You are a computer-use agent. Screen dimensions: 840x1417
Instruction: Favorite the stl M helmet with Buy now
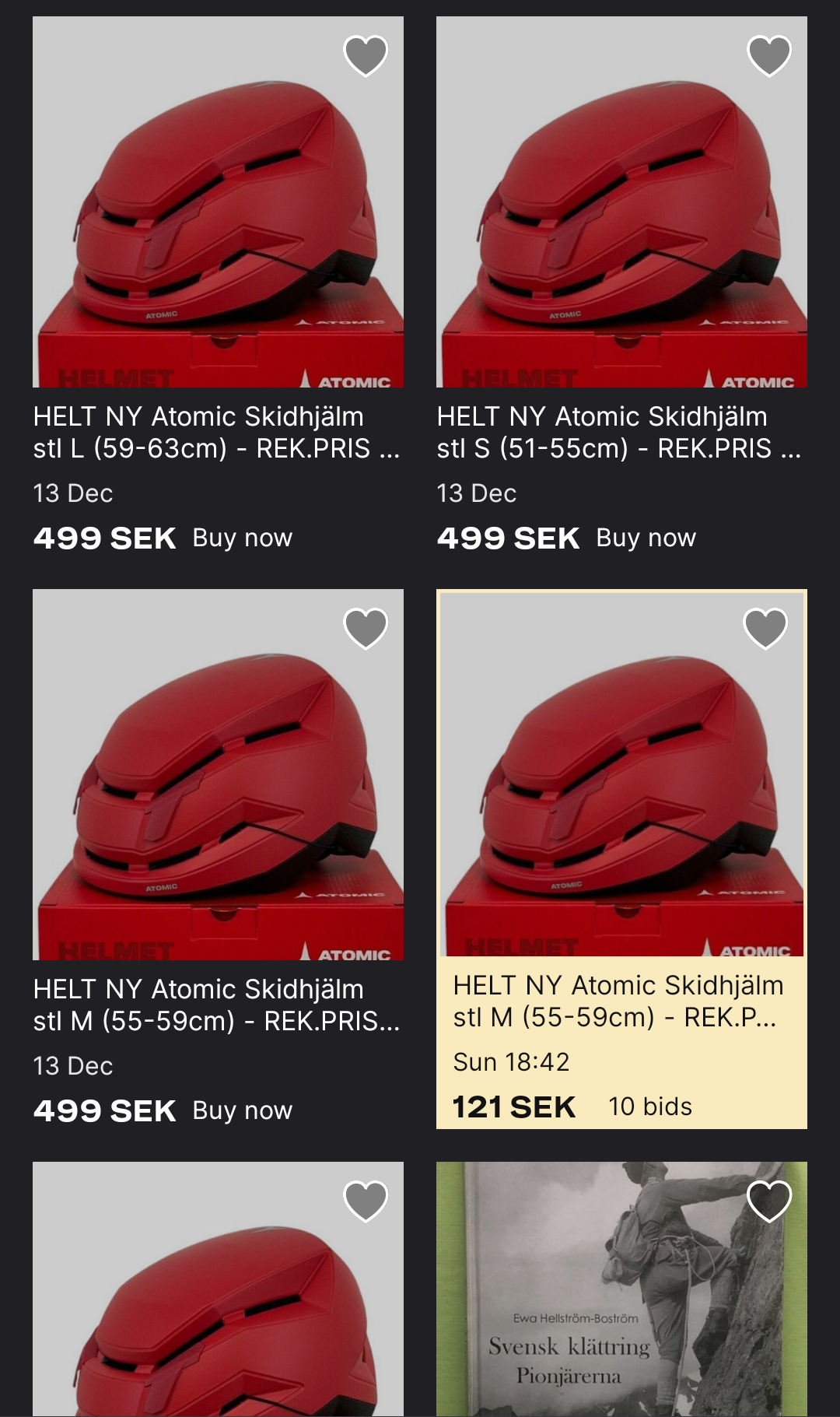pos(366,628)
